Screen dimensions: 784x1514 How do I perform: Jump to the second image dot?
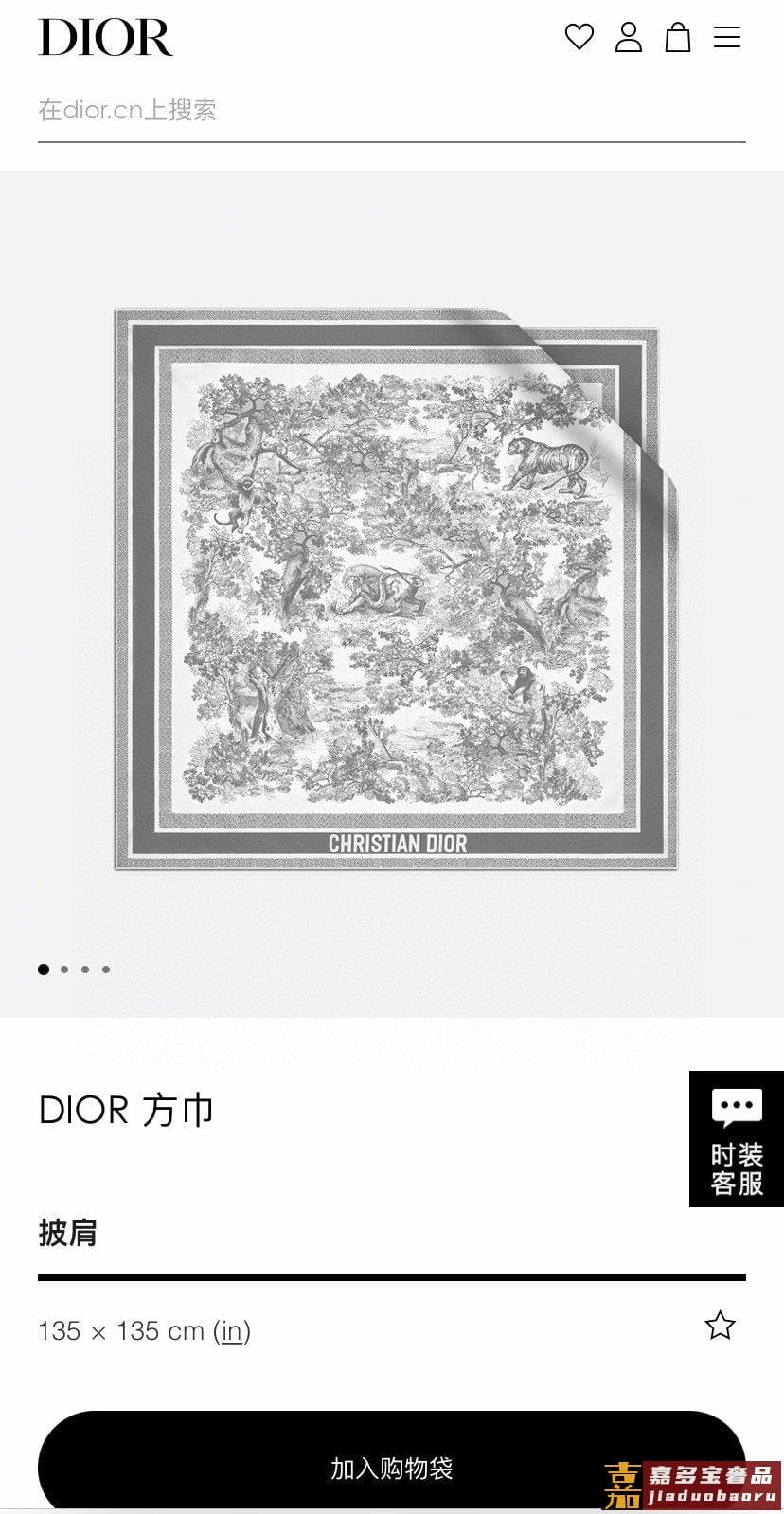pos(64,970)
